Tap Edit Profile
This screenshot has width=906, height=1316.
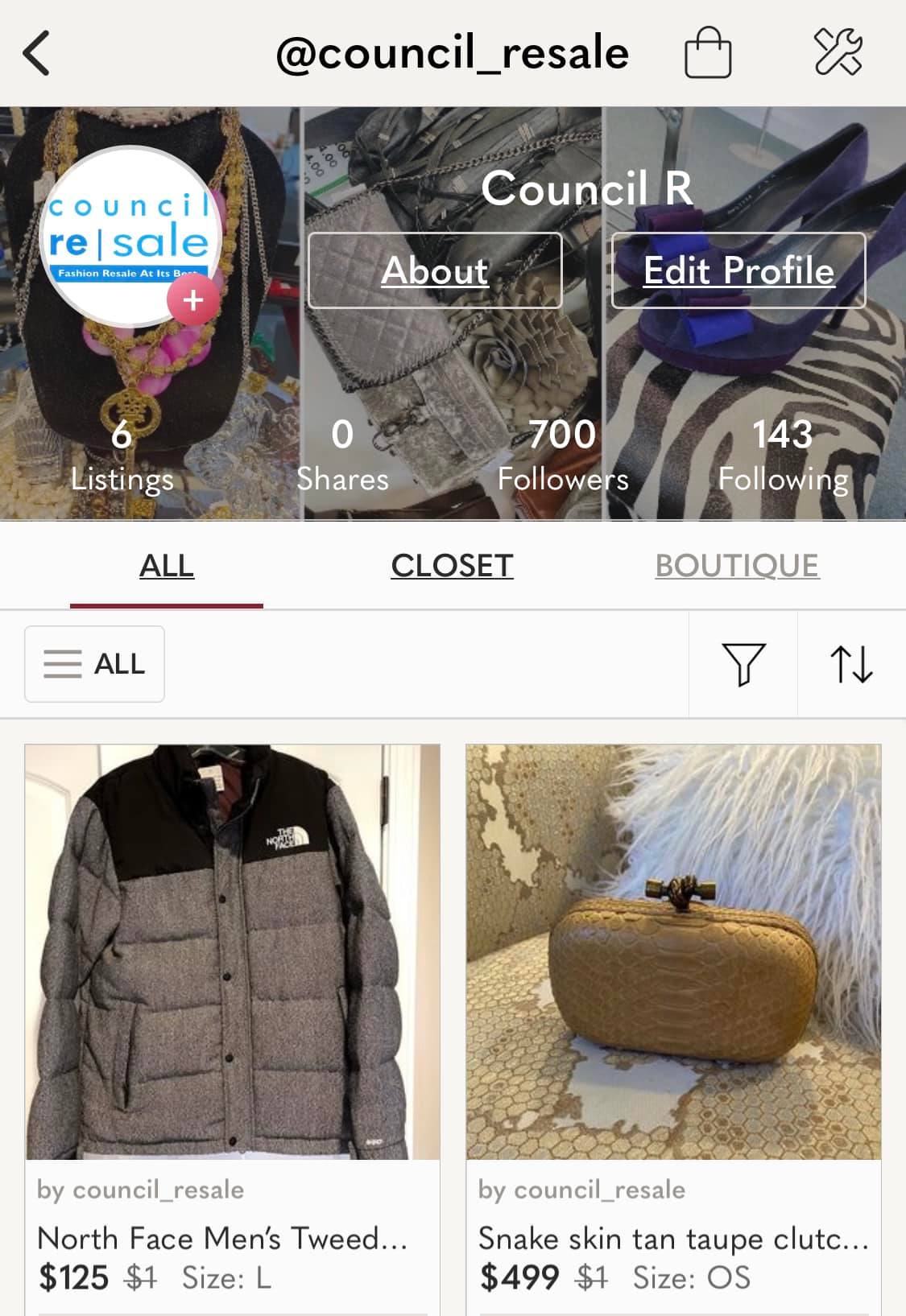(x=738, y=270)
